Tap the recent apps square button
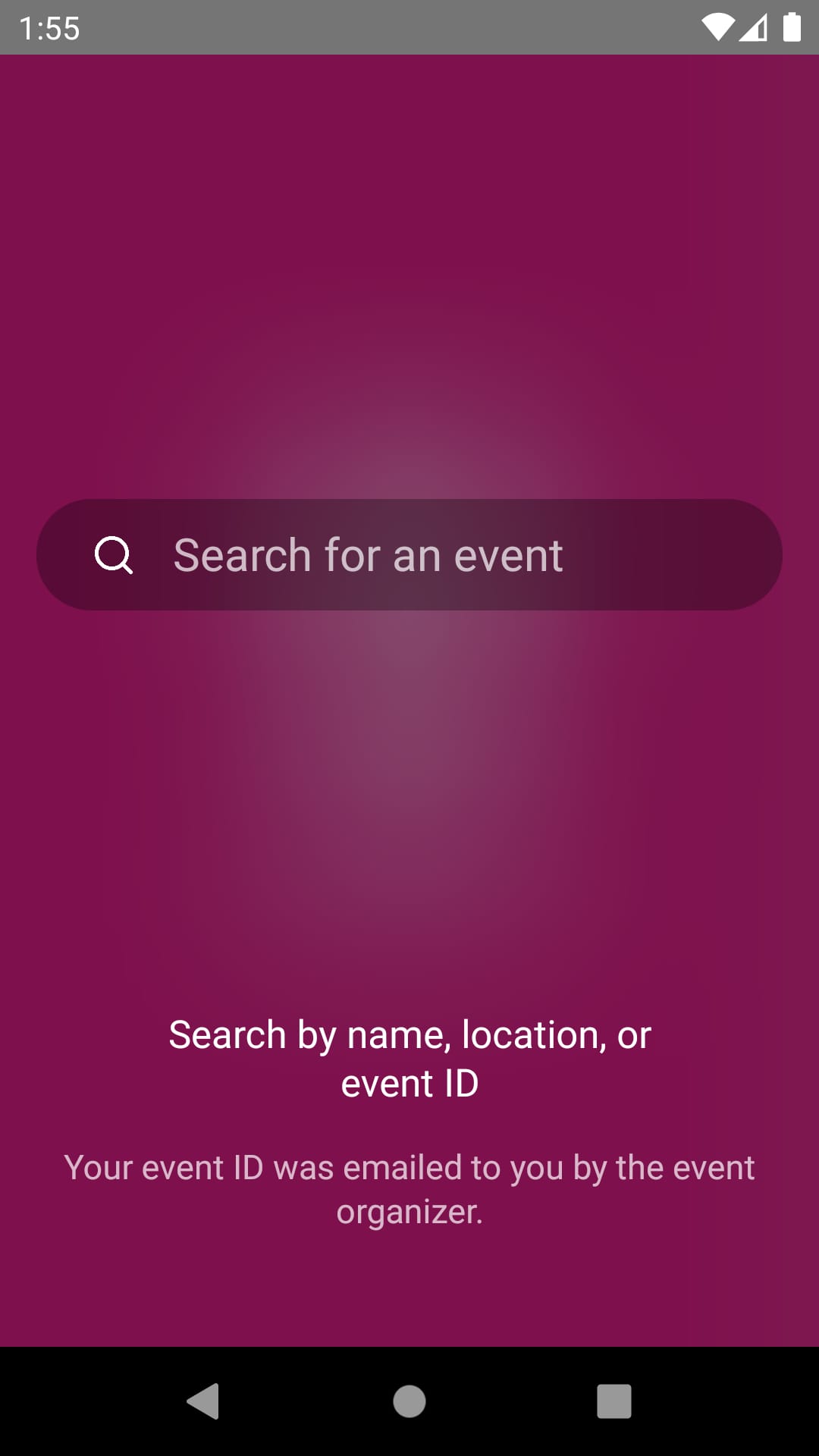Image resolution: width=819 pixels, height=1456 pixels. tap(613, 1400)
